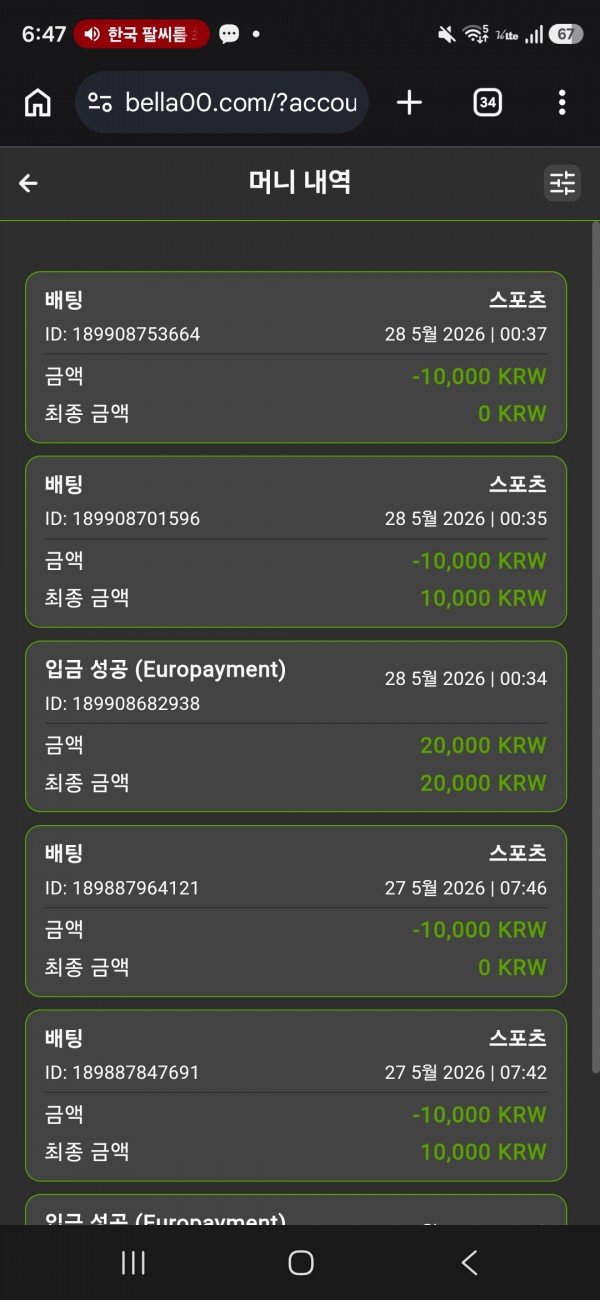Image resolution: width=600 pixels, height=1300 pixels.
Task: Open deposit entry ID 189908682938
Action: (x=296, y=726)
